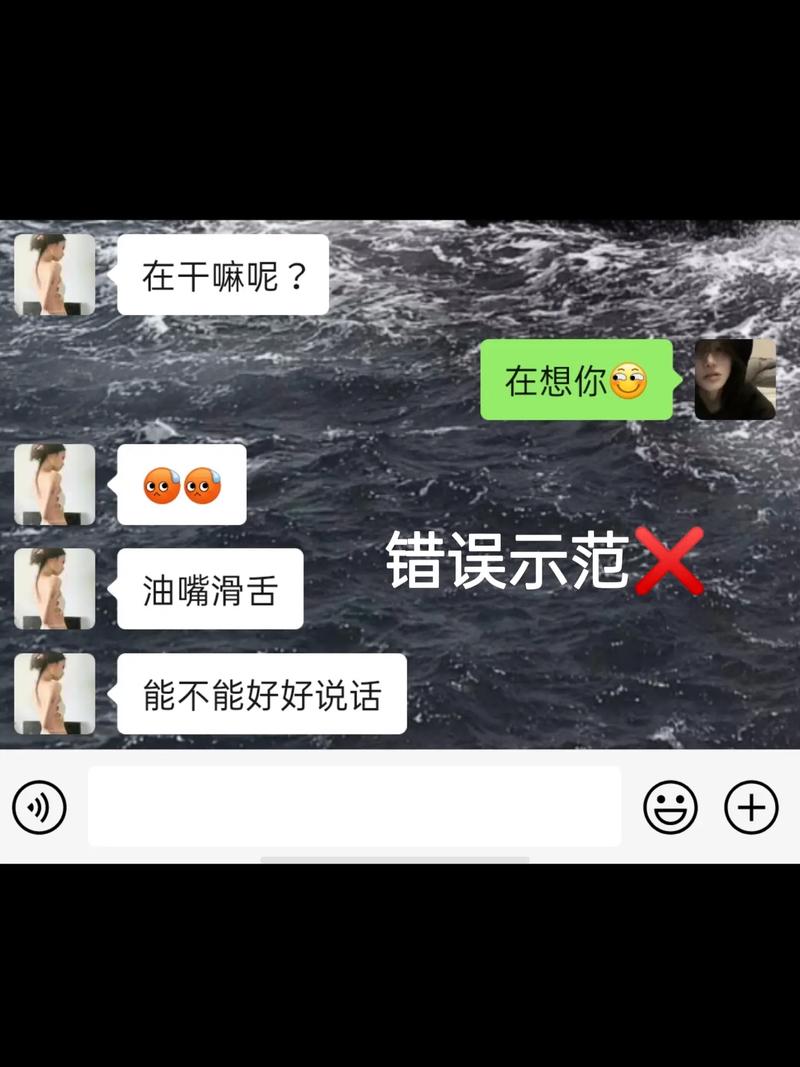800x1067 pixels.
Task: Tap the avatar beside 油嘴滑舌 message
Action: click(x=55, y=589)
